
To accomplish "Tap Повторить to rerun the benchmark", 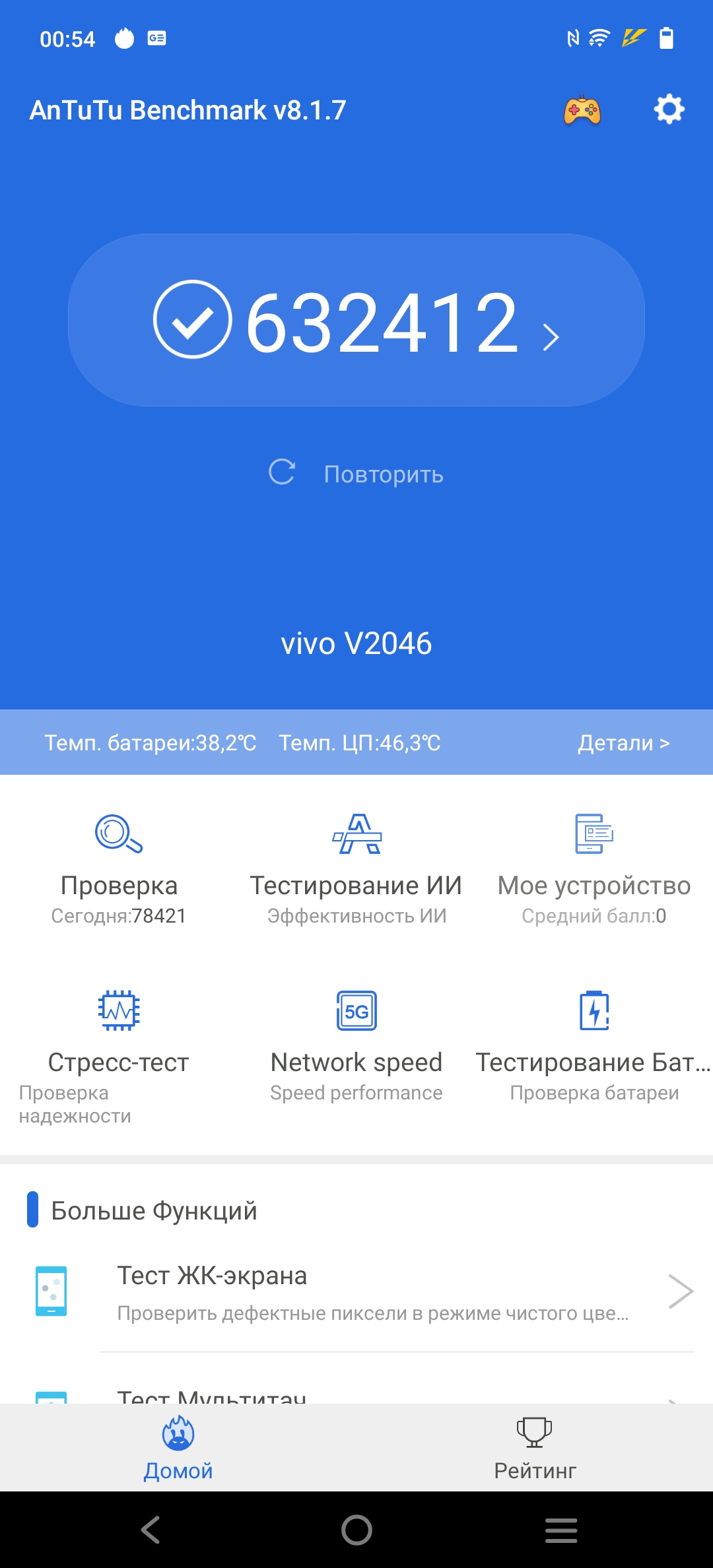I will pyautogui.click(x=356, y=474).
